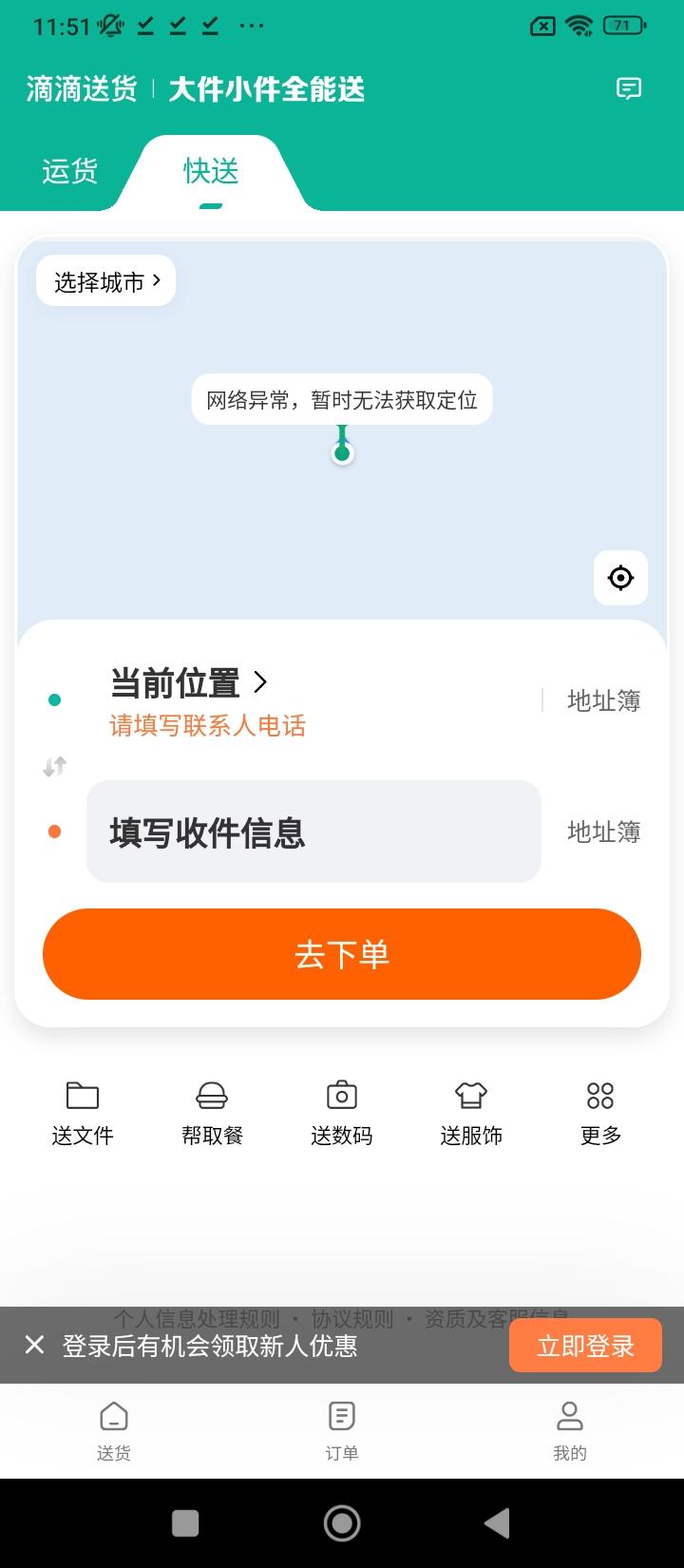The width and height of the screenshot is (684, 1568).
Task: Tap the locate-me button on the map
Action: [x=620, y=578]
